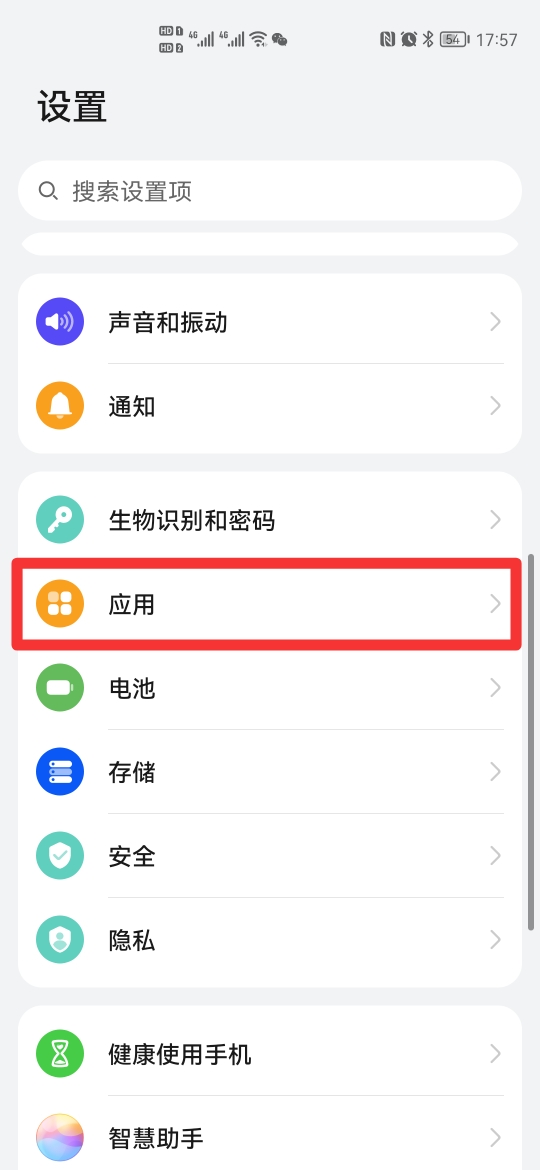This screenshot has height=1170, width=540.
Task: Go to 隐私 settings
Action: [x=270, y=940]
